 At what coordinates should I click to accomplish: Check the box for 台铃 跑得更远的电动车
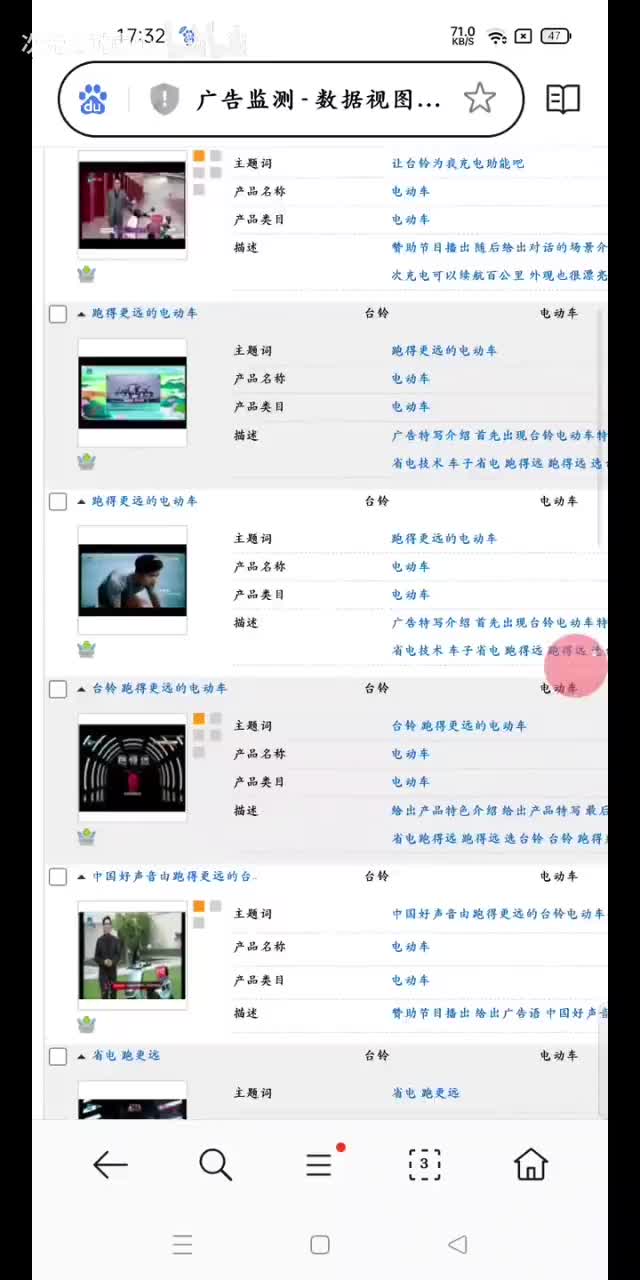(58, 689)
